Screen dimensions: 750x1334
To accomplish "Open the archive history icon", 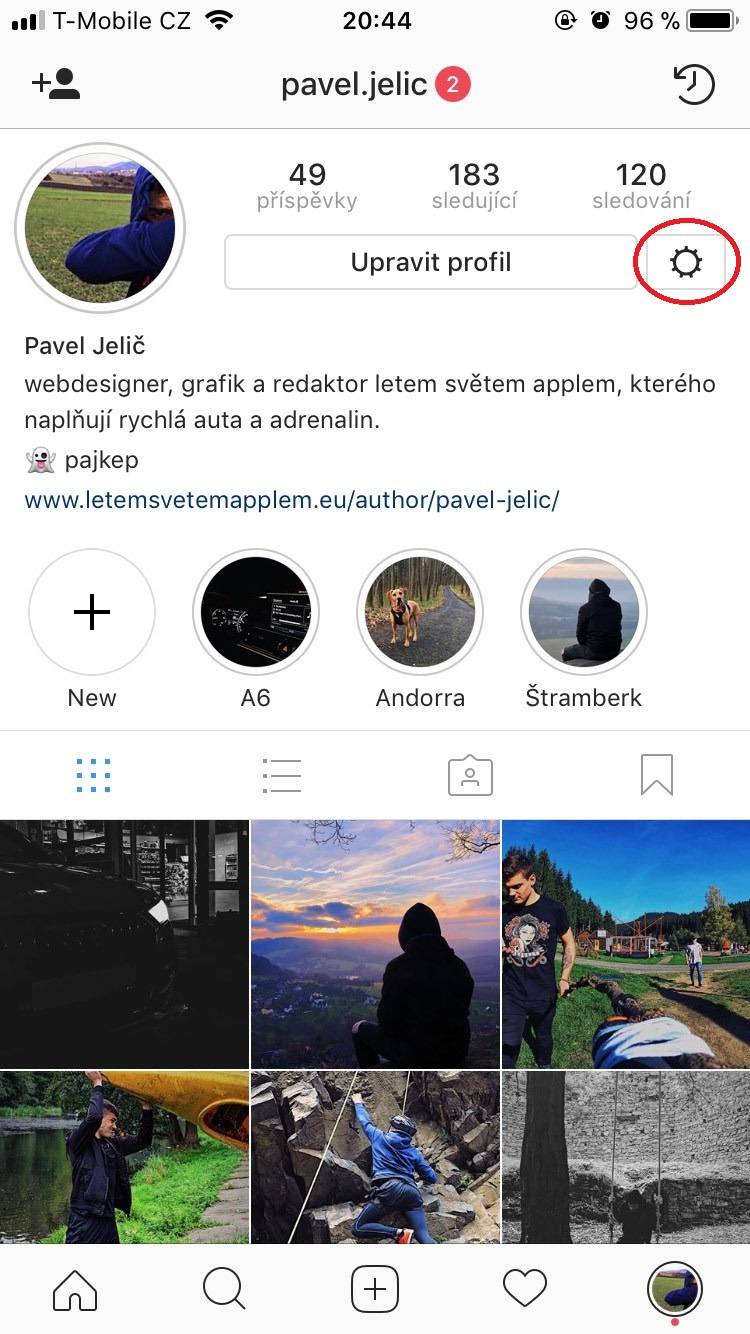I will [x=694, y=84].
